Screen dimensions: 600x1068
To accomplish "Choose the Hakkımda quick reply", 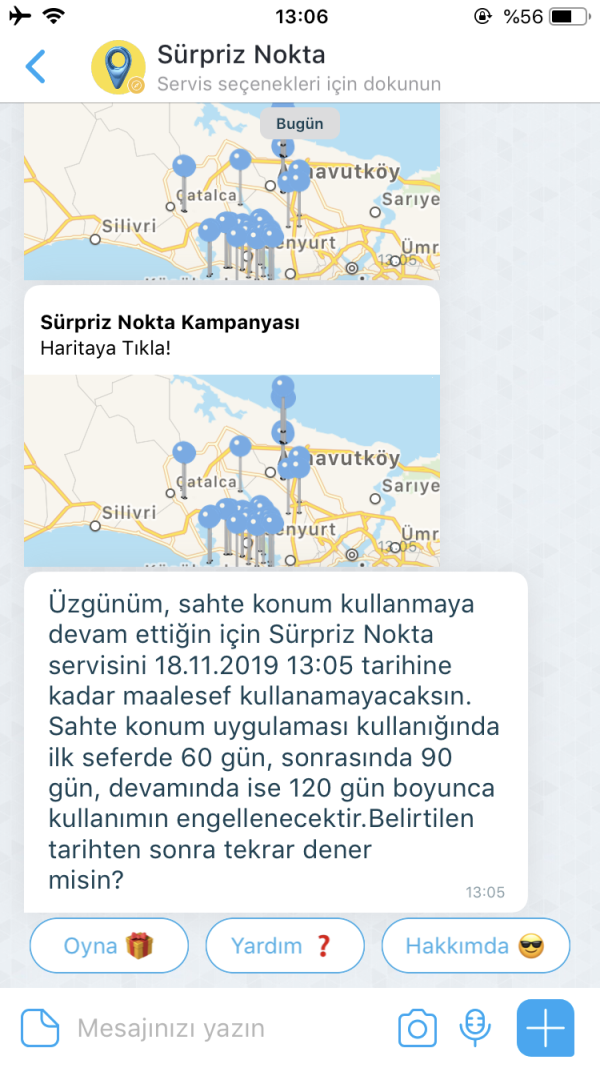I will (475, 946).
